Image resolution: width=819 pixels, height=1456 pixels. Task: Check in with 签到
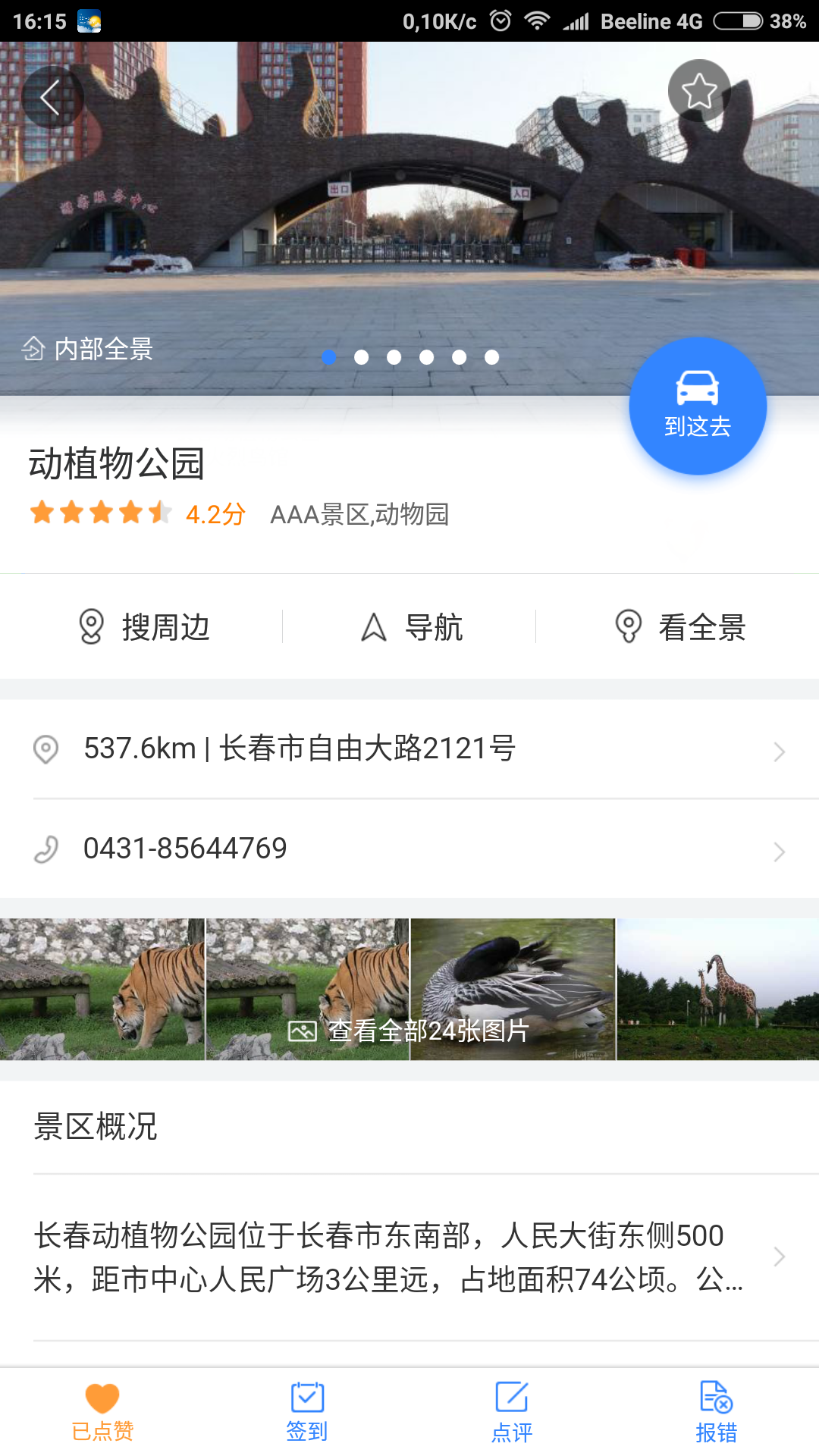307,1412
